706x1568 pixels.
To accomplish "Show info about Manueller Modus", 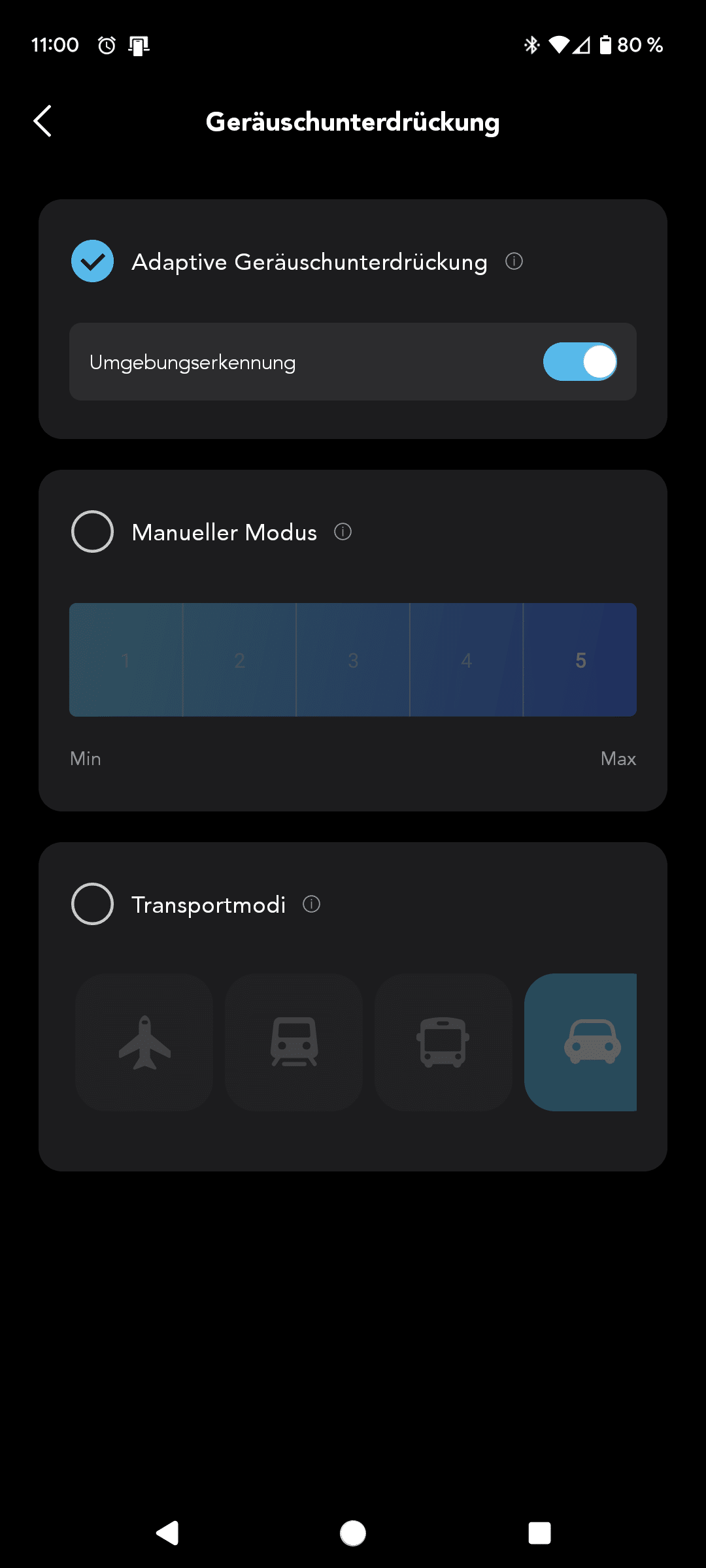I will [x=343, y=532].
